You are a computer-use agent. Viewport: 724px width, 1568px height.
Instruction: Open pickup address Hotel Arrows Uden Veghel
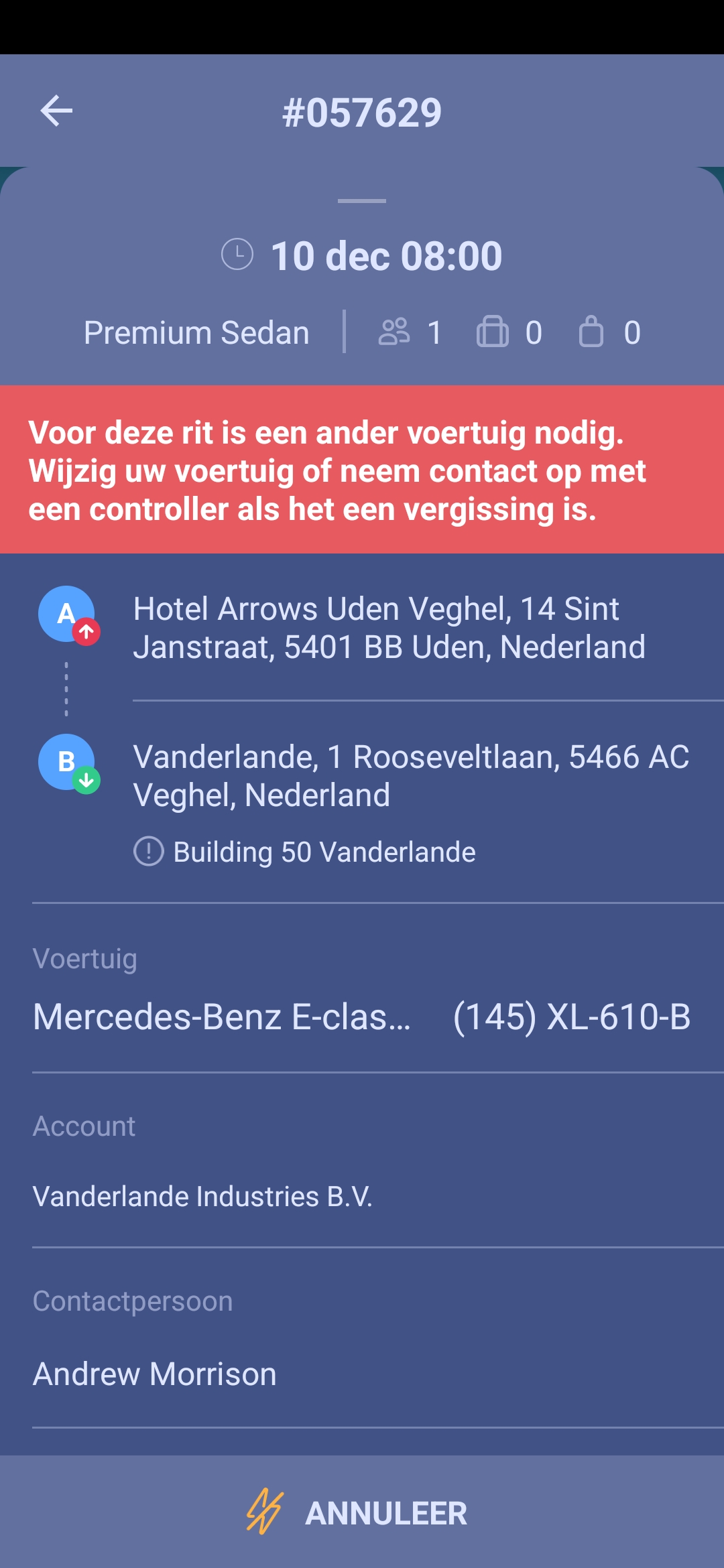tap(389, 628)
